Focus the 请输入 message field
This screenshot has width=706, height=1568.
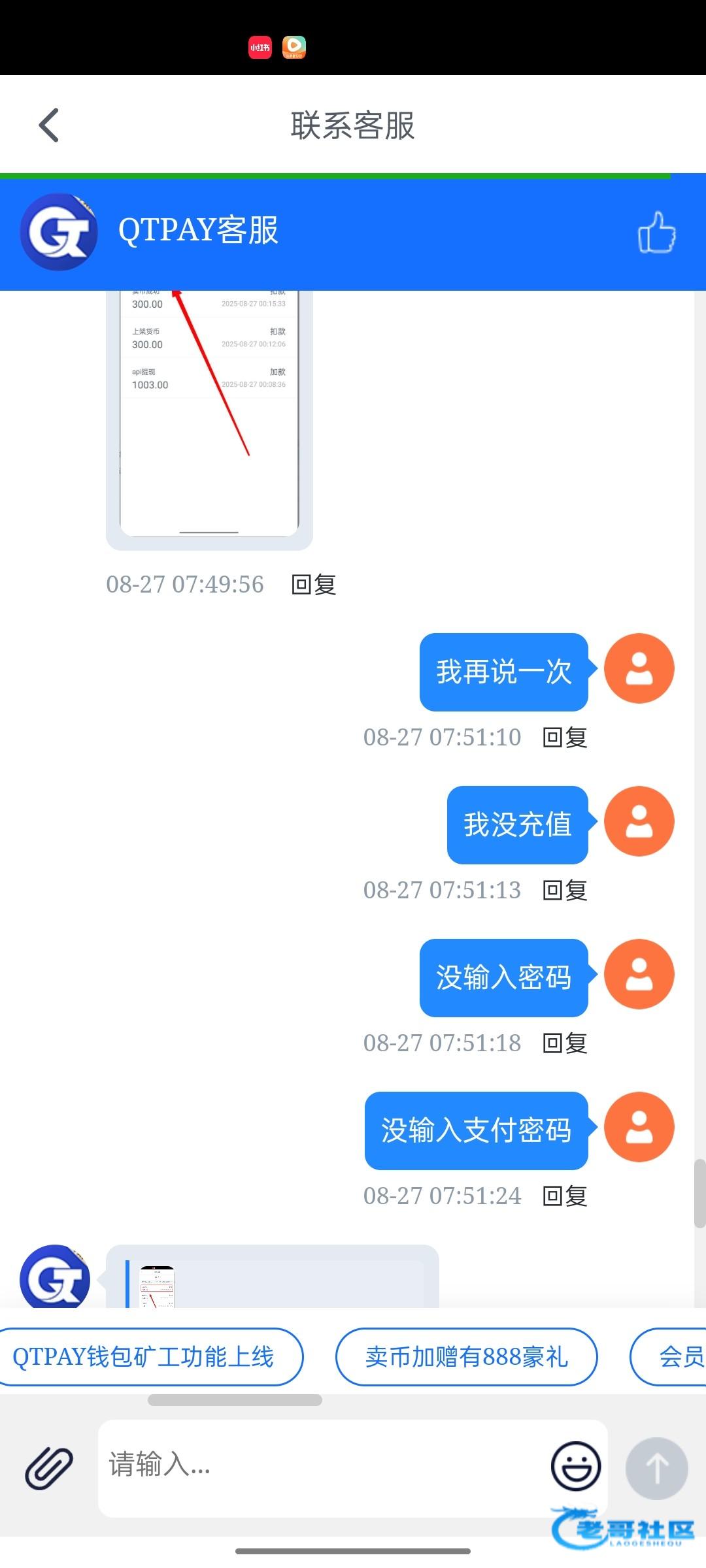[x=320, y=1468]
